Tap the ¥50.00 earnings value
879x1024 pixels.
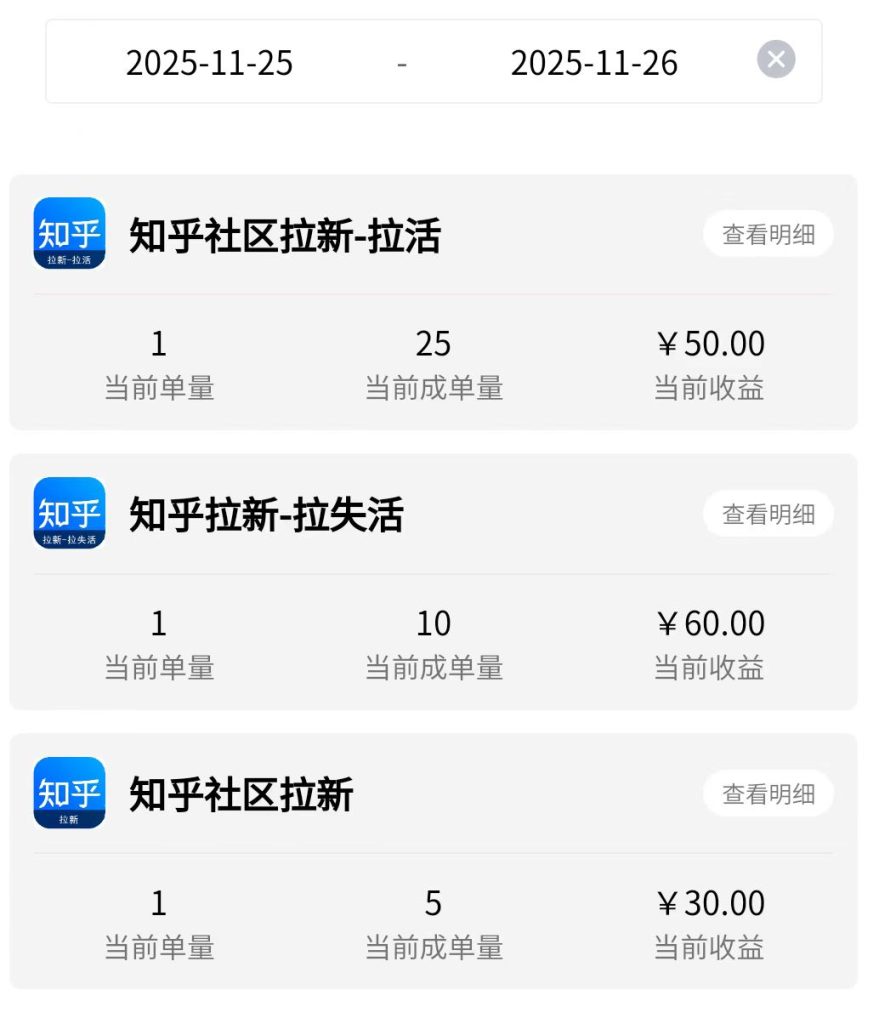tap(710, 344)
